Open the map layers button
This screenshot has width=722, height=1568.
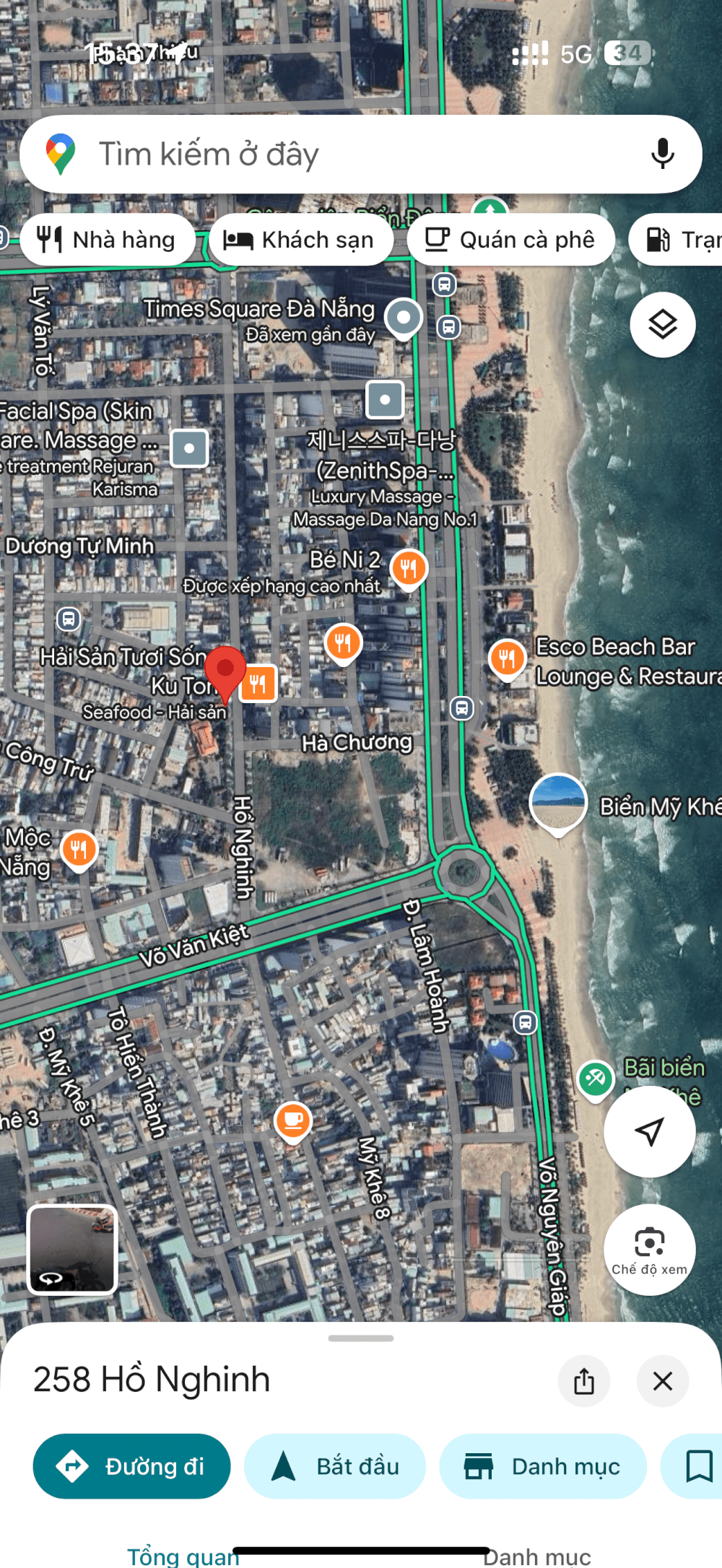[x=662, y=324]
